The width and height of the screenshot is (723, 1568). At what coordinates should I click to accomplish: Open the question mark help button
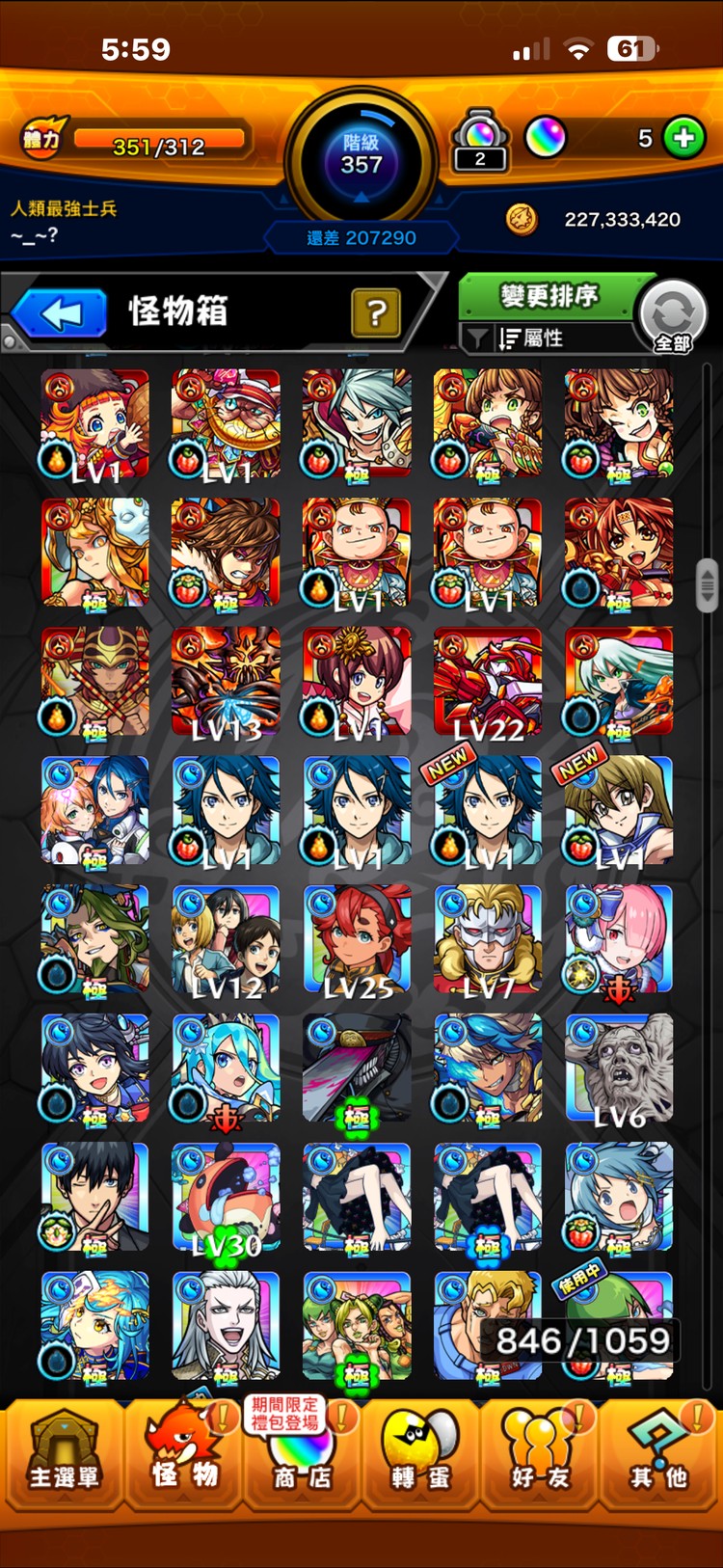[376, 312]
